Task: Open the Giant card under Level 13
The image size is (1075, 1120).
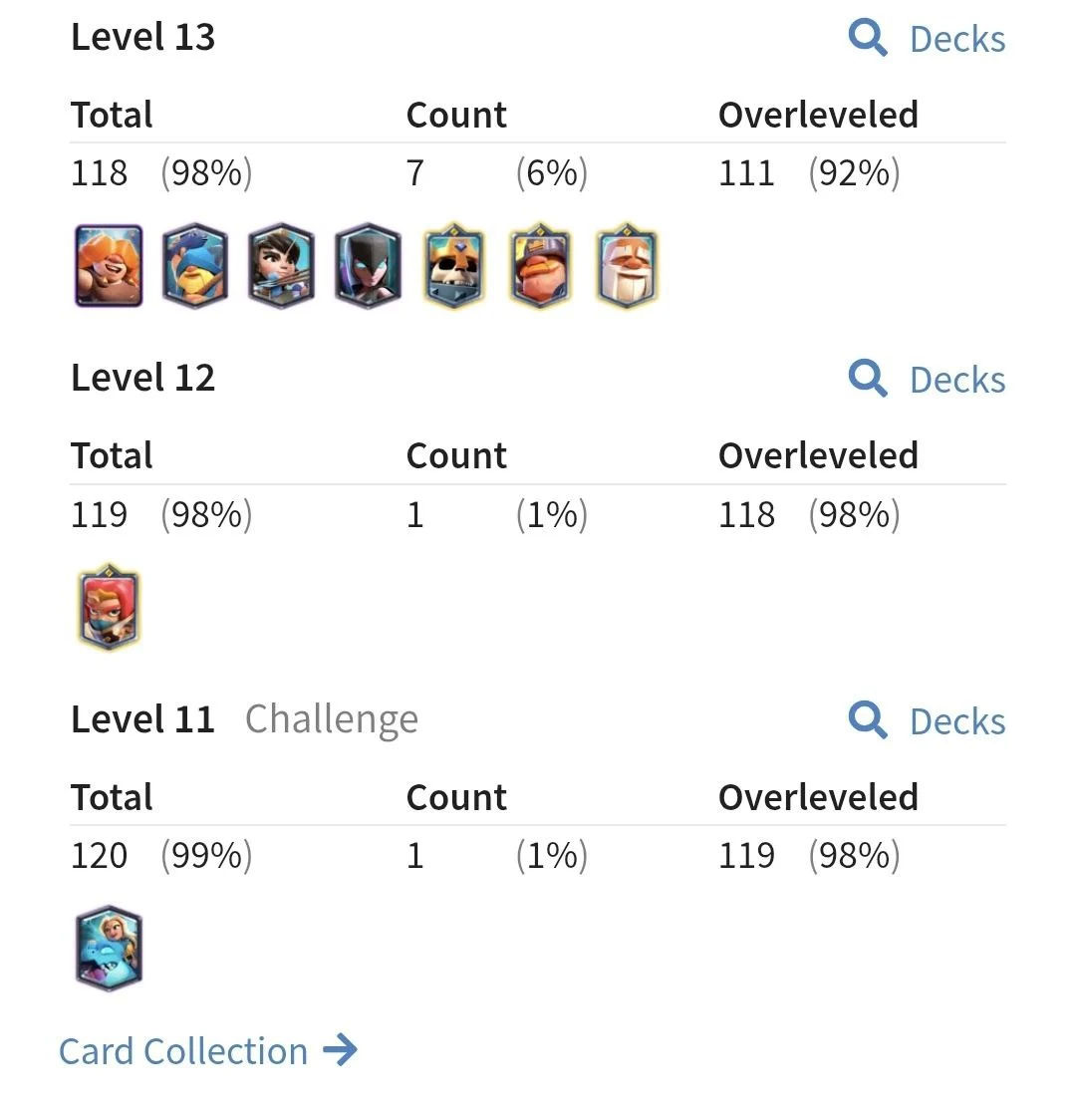Action: [x=109, y=266]
